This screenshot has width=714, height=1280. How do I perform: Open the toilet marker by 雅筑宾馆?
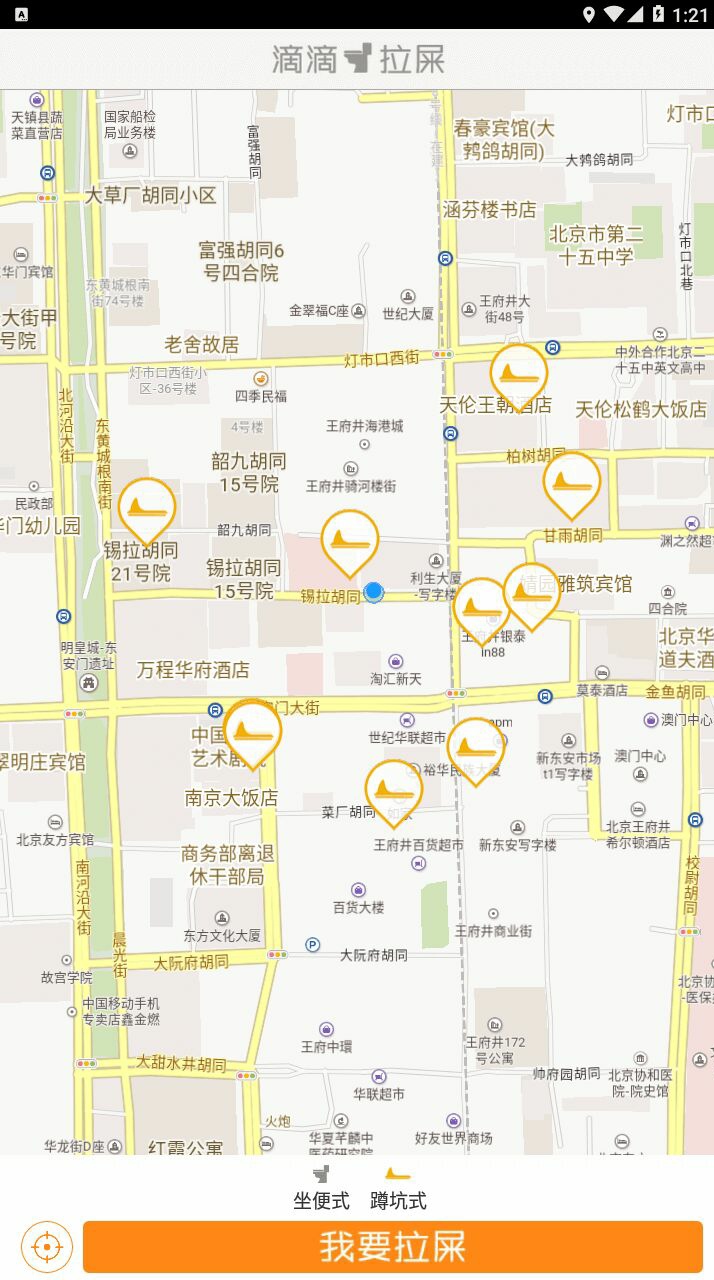pos(533,596)
